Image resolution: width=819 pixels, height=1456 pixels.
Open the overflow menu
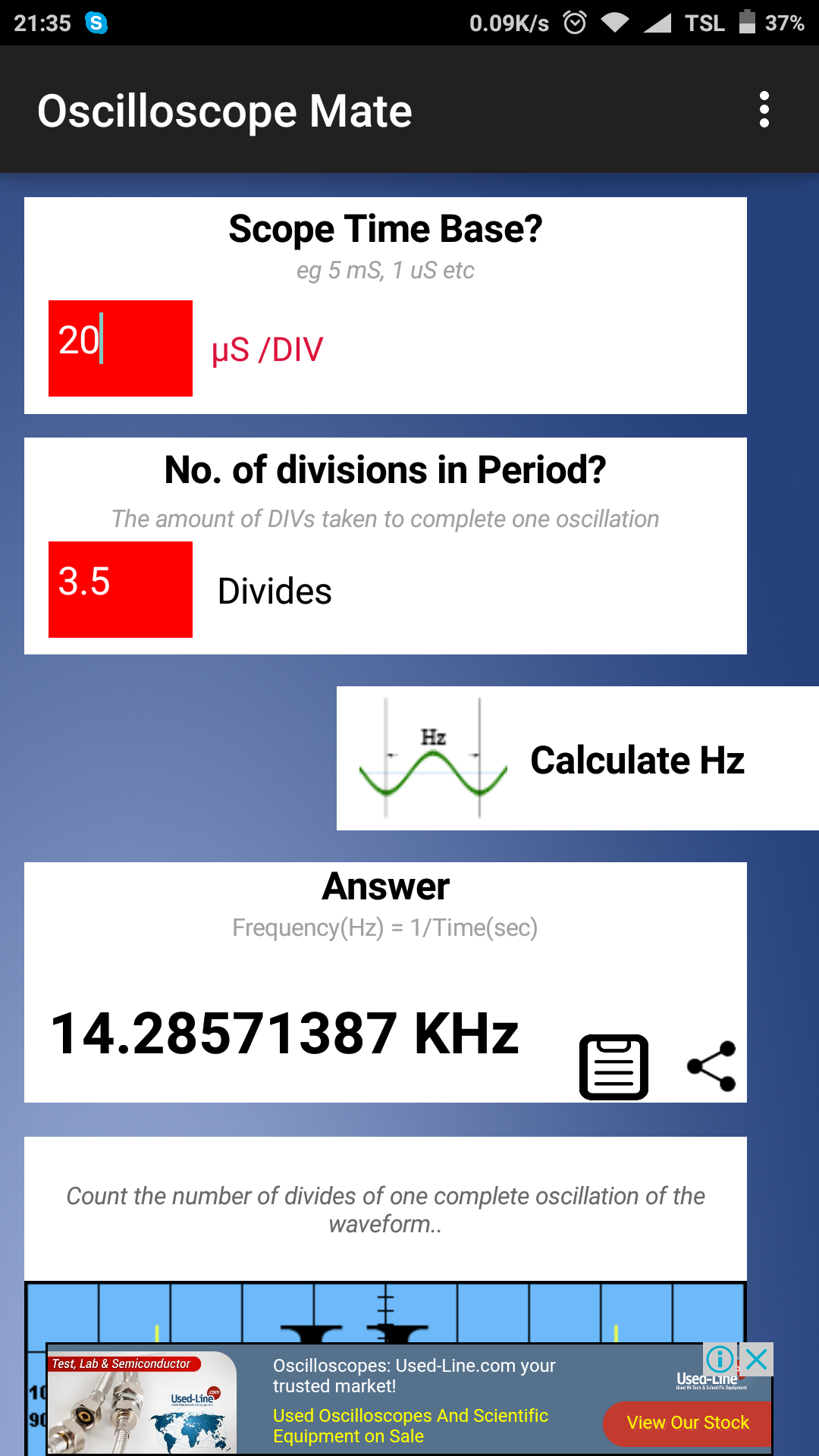coord(764,110)
